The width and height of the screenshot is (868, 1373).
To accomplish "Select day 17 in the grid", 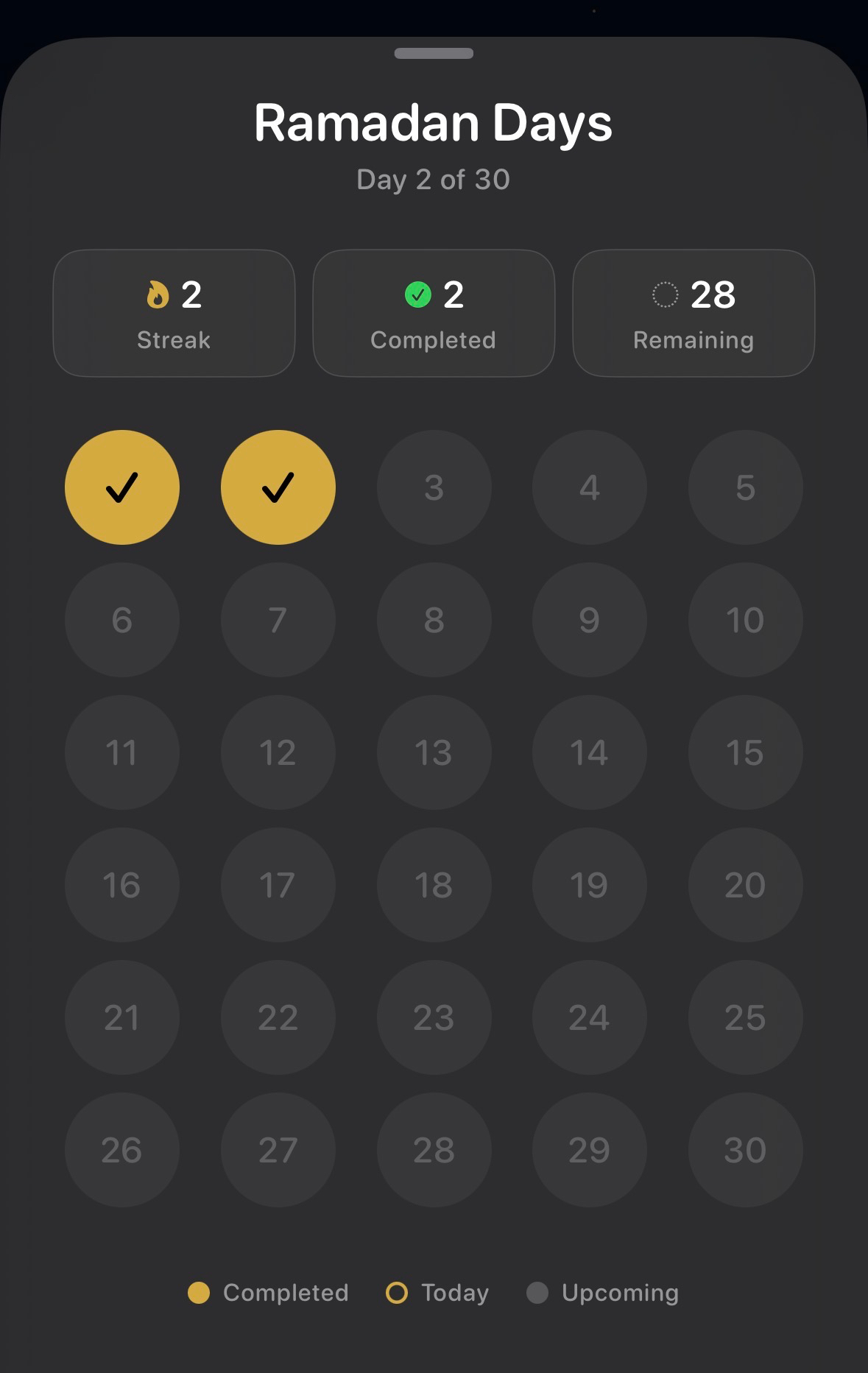I will pyautogui.click(x=278, y=885).
